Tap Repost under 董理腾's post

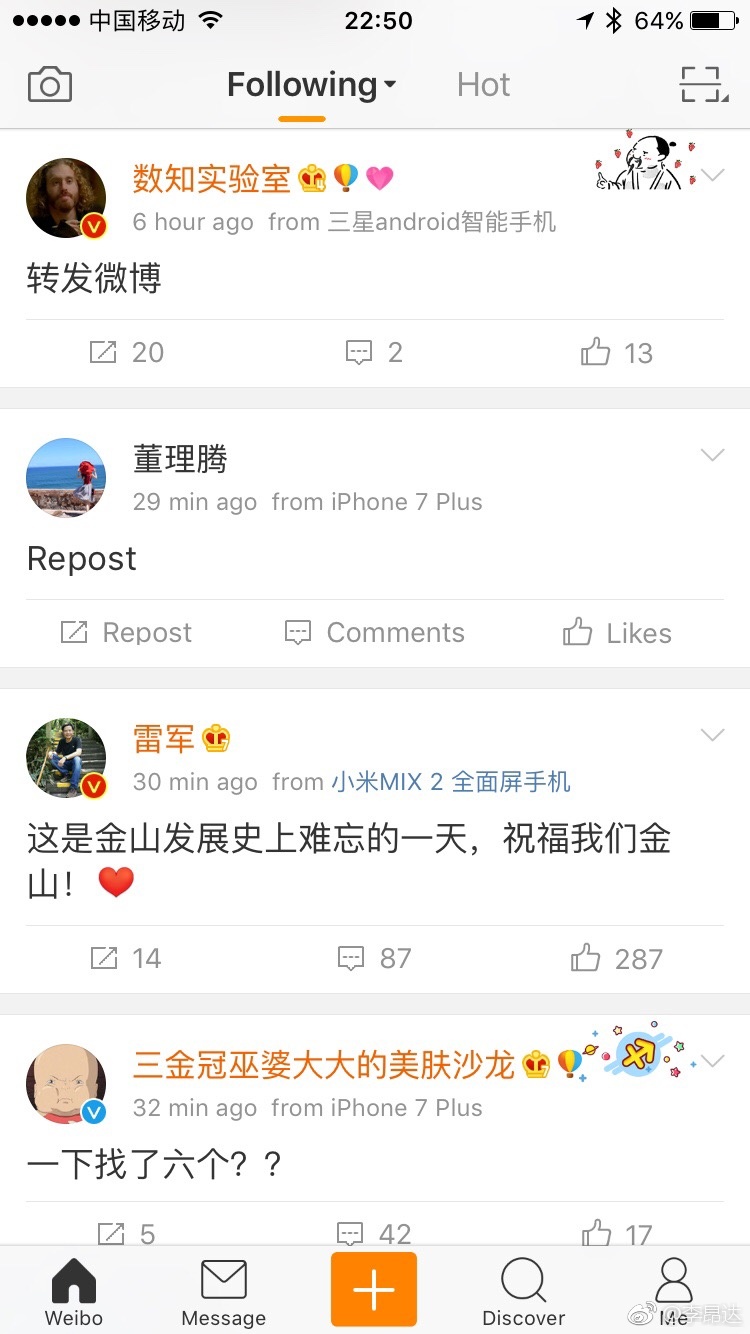coord(127,633)
